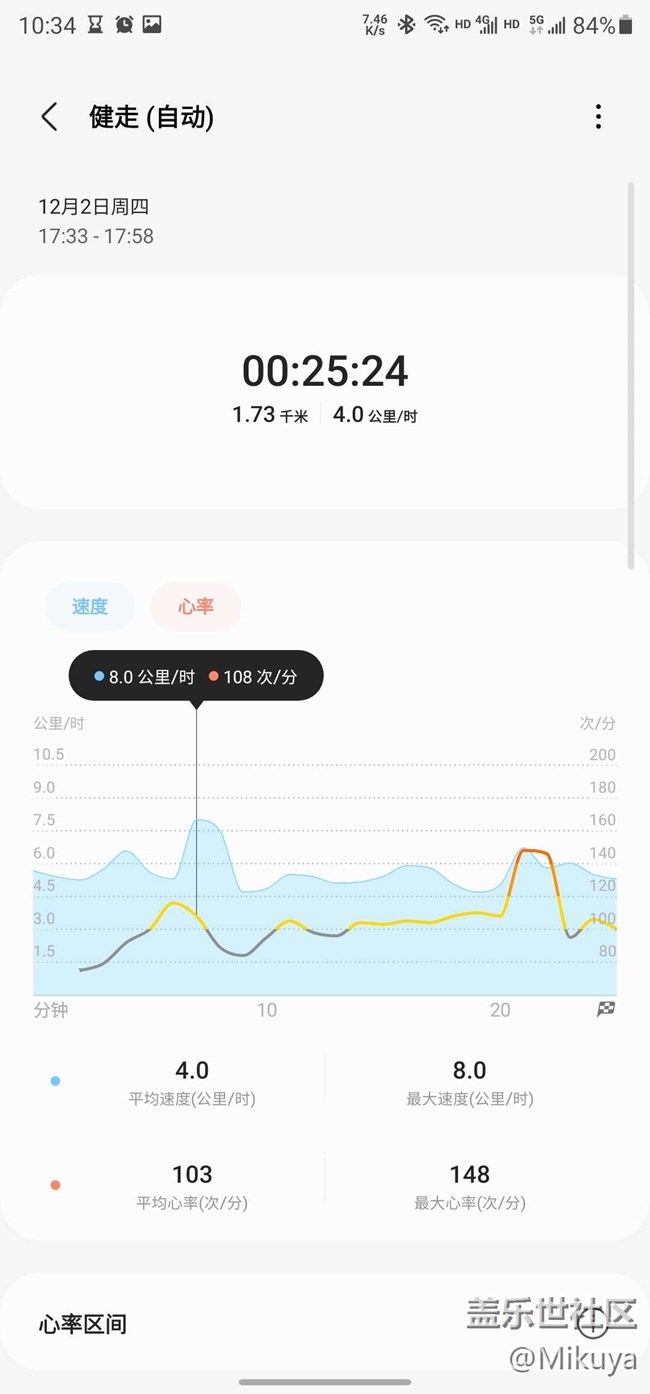Screen dimensions: 650x1394
Task: Toggle the 心率 chart chip
Action: [196, 606]
